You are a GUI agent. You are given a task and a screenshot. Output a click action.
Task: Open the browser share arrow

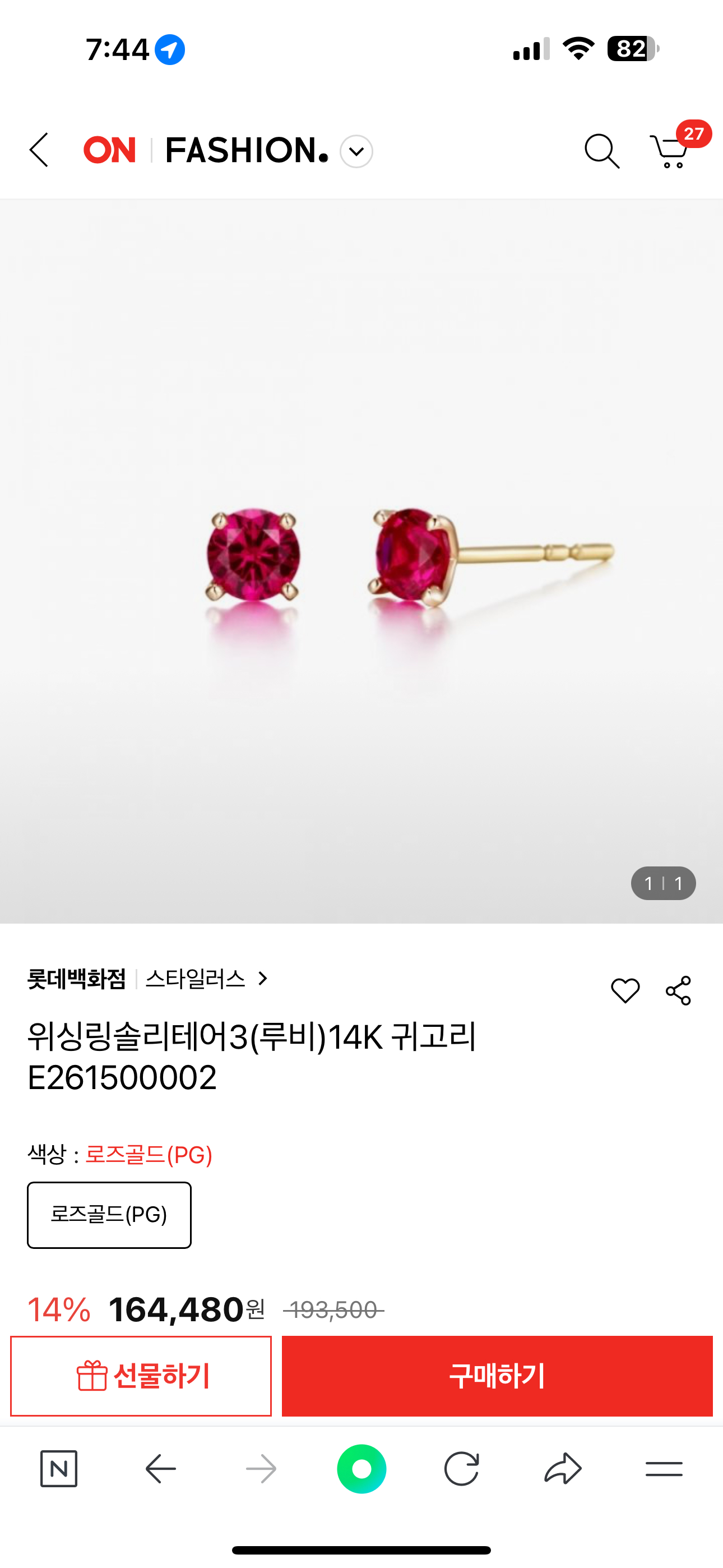click(563, 1469)
